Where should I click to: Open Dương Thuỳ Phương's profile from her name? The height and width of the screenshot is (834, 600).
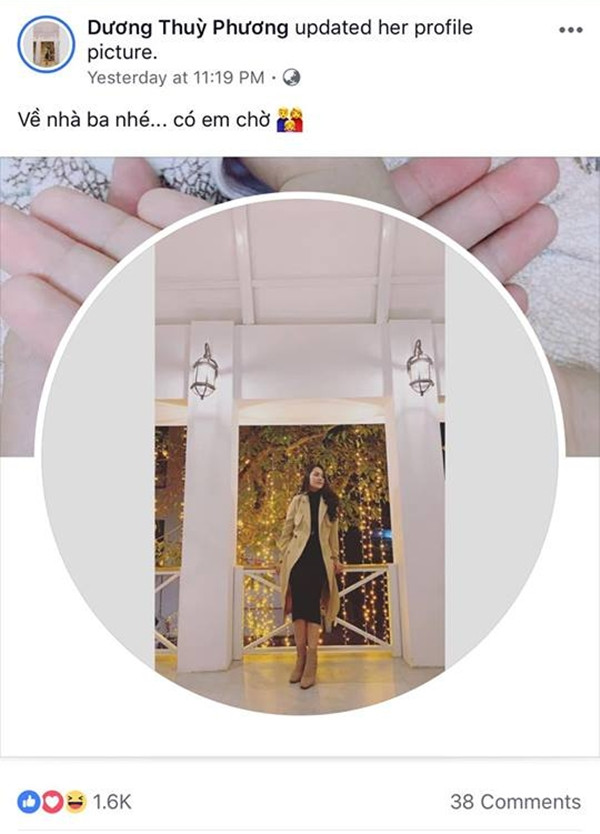188,29
